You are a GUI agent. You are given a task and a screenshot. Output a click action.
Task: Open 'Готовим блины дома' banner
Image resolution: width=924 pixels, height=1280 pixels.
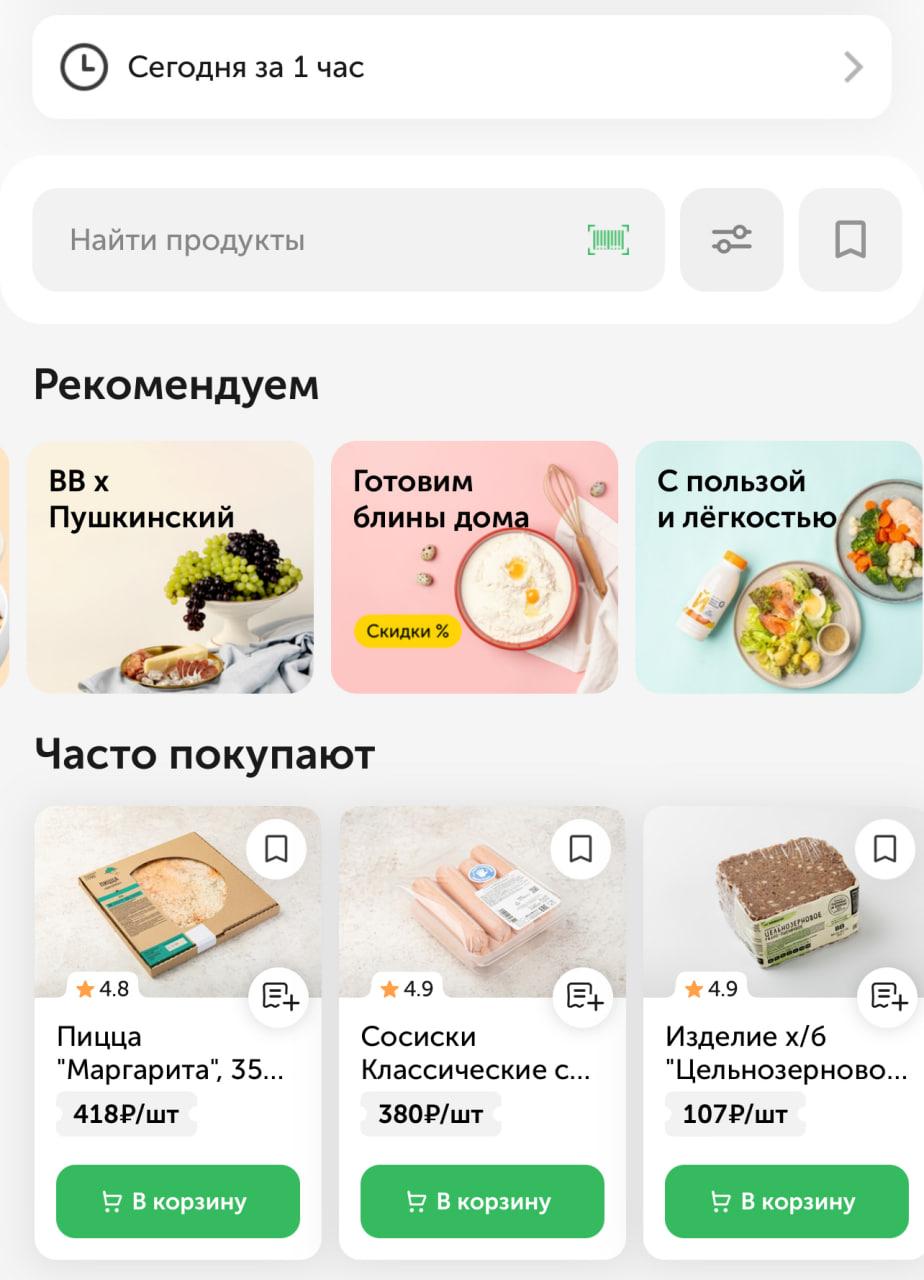(x=474, y=567)
